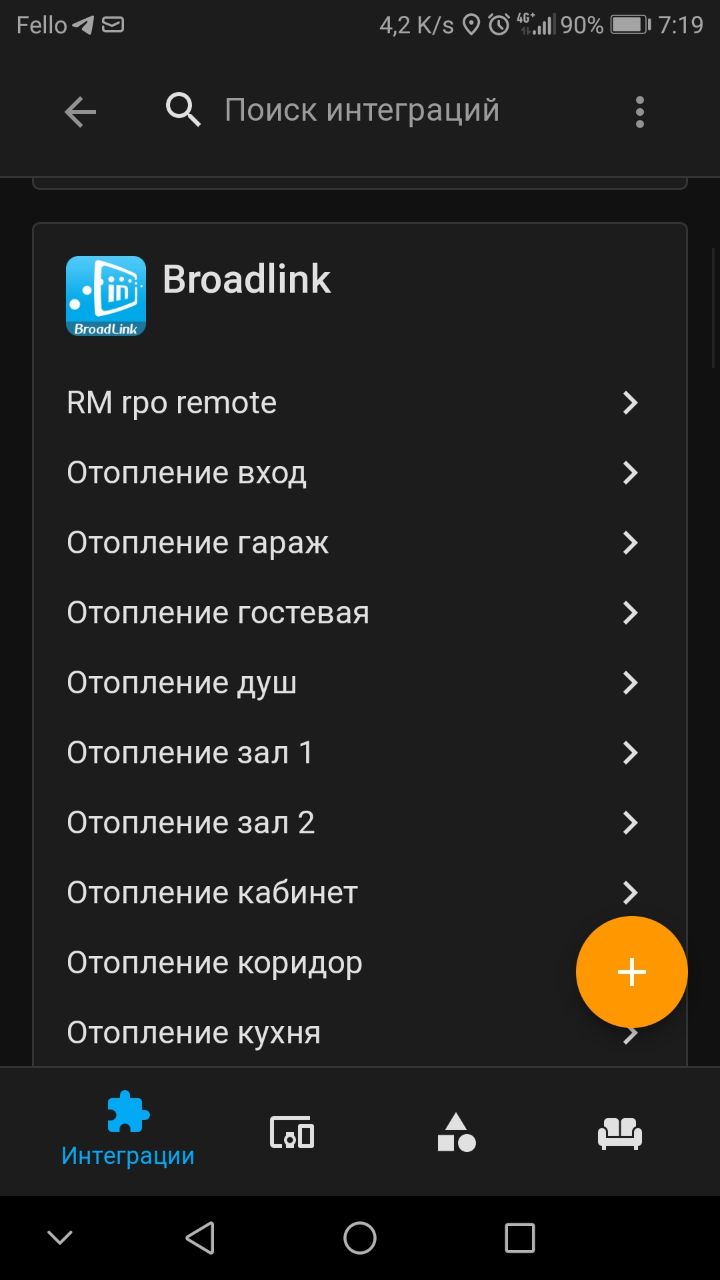Open recent apps from navigation bar
Viewport: 720px width, 1280px height.
click(520, 1238)
